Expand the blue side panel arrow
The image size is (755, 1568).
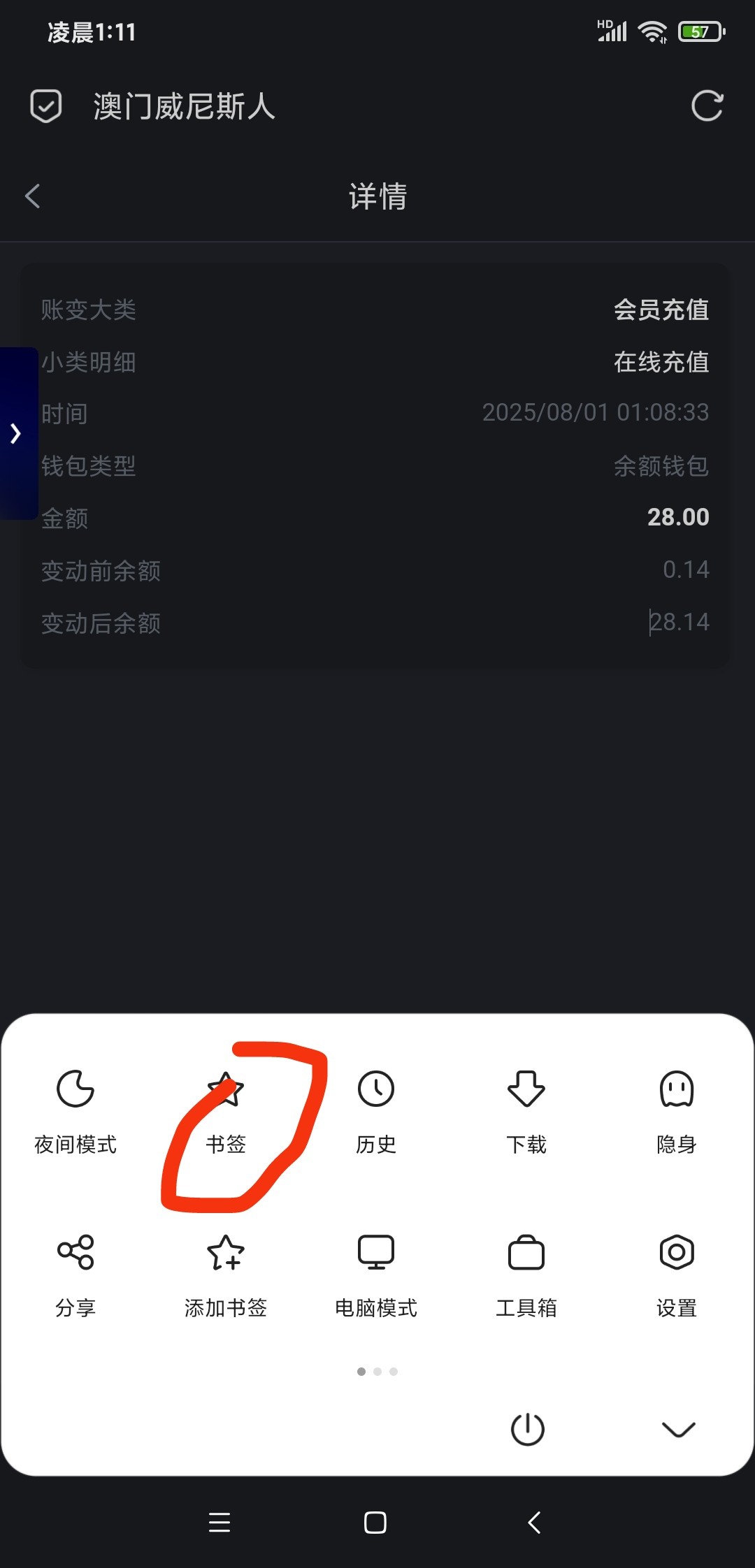point(17,433)
